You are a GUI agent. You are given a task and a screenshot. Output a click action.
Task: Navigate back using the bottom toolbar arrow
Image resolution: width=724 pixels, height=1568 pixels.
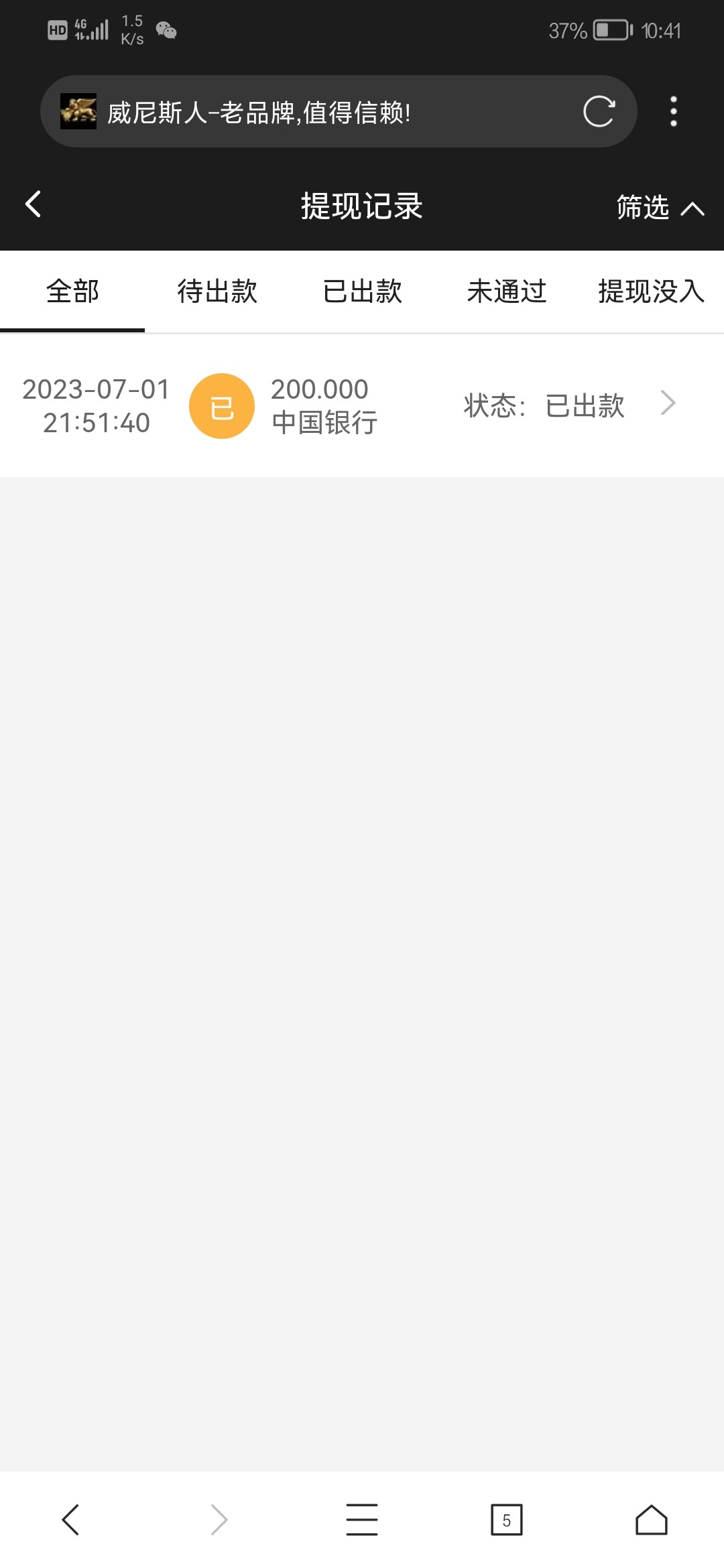click(71, 1520)
